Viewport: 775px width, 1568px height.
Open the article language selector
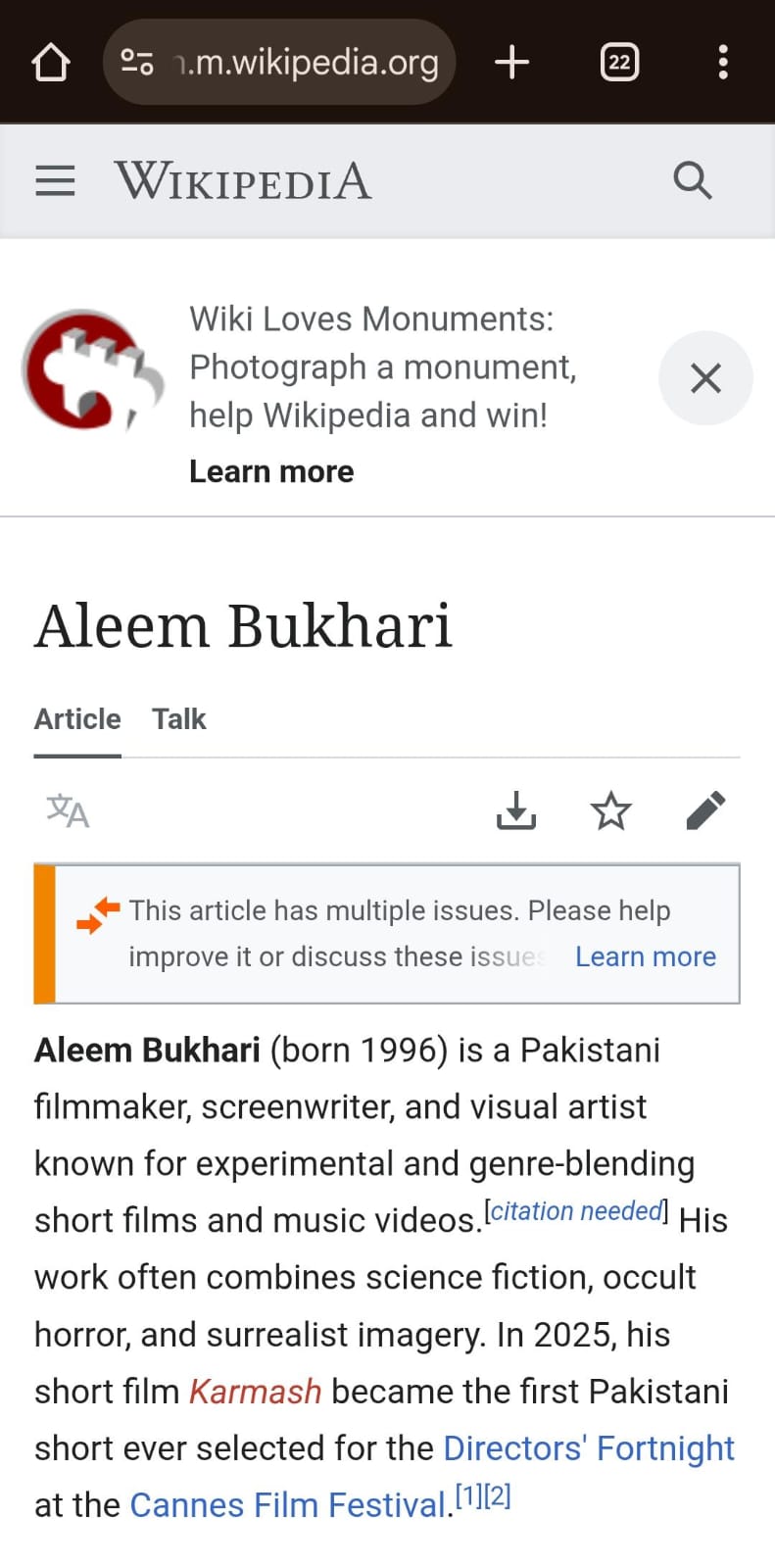pos(68,810)
